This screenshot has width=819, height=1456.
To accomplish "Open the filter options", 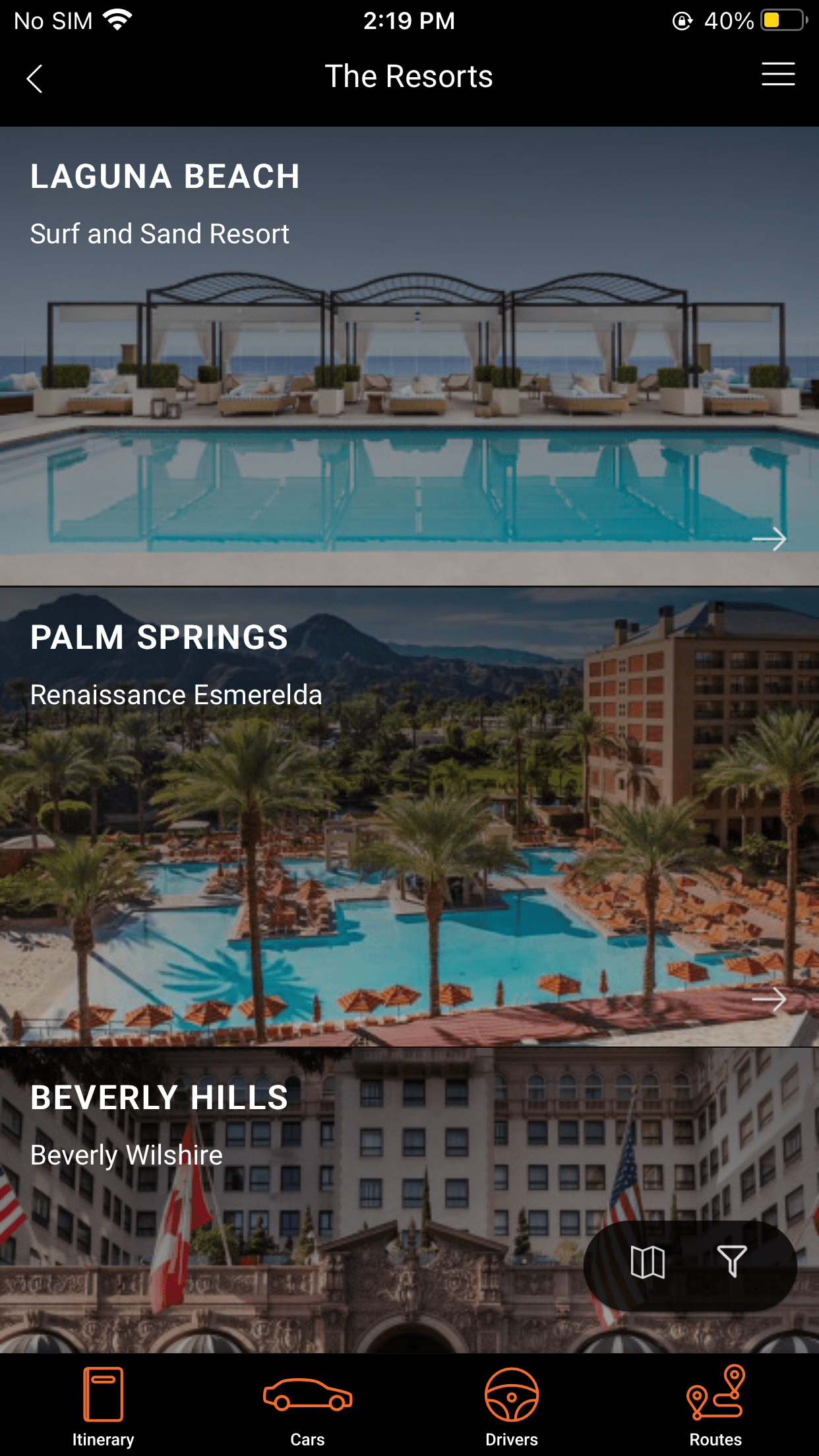I will [732, 1261].
